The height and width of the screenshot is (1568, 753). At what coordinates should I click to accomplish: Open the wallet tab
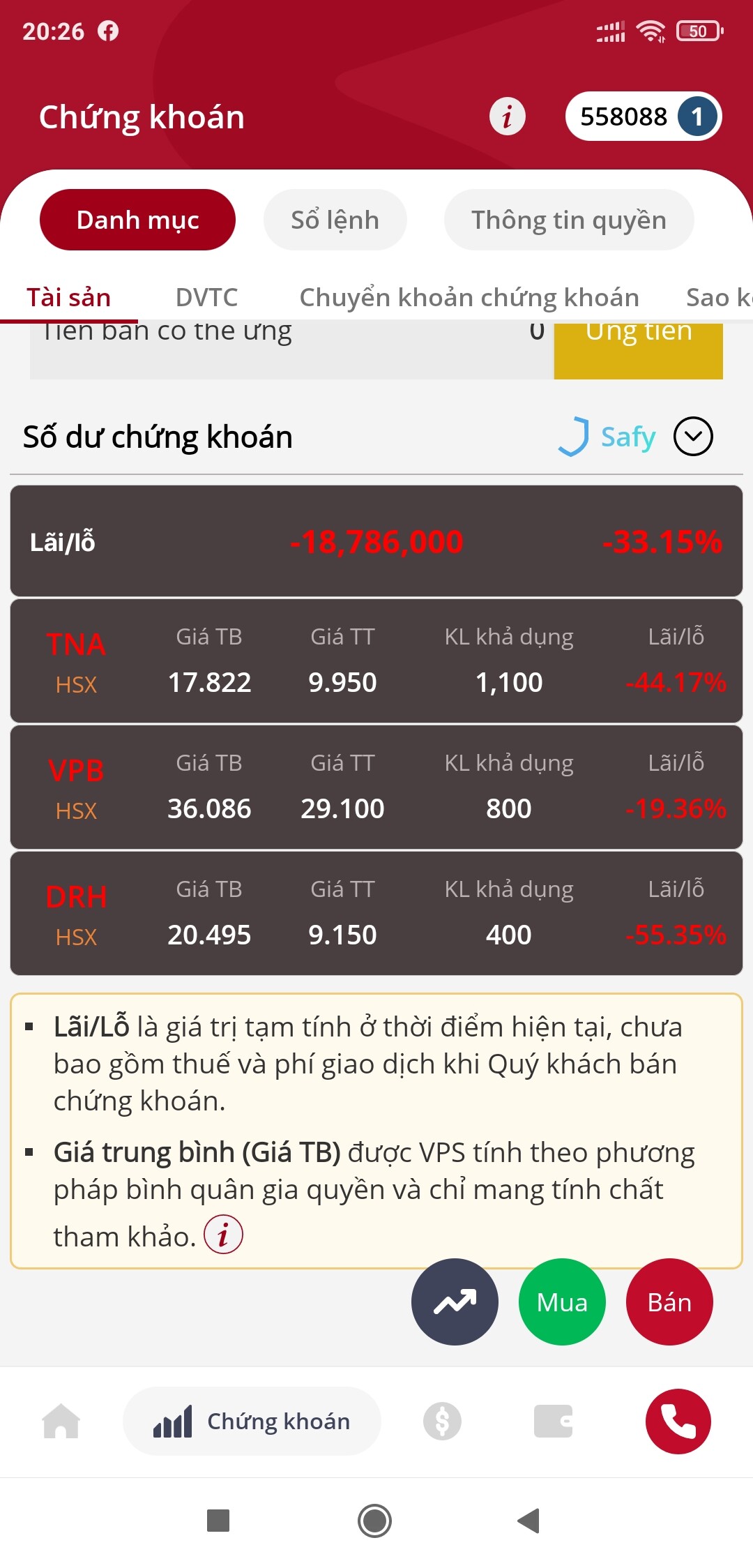click(x=553, y=1421)
